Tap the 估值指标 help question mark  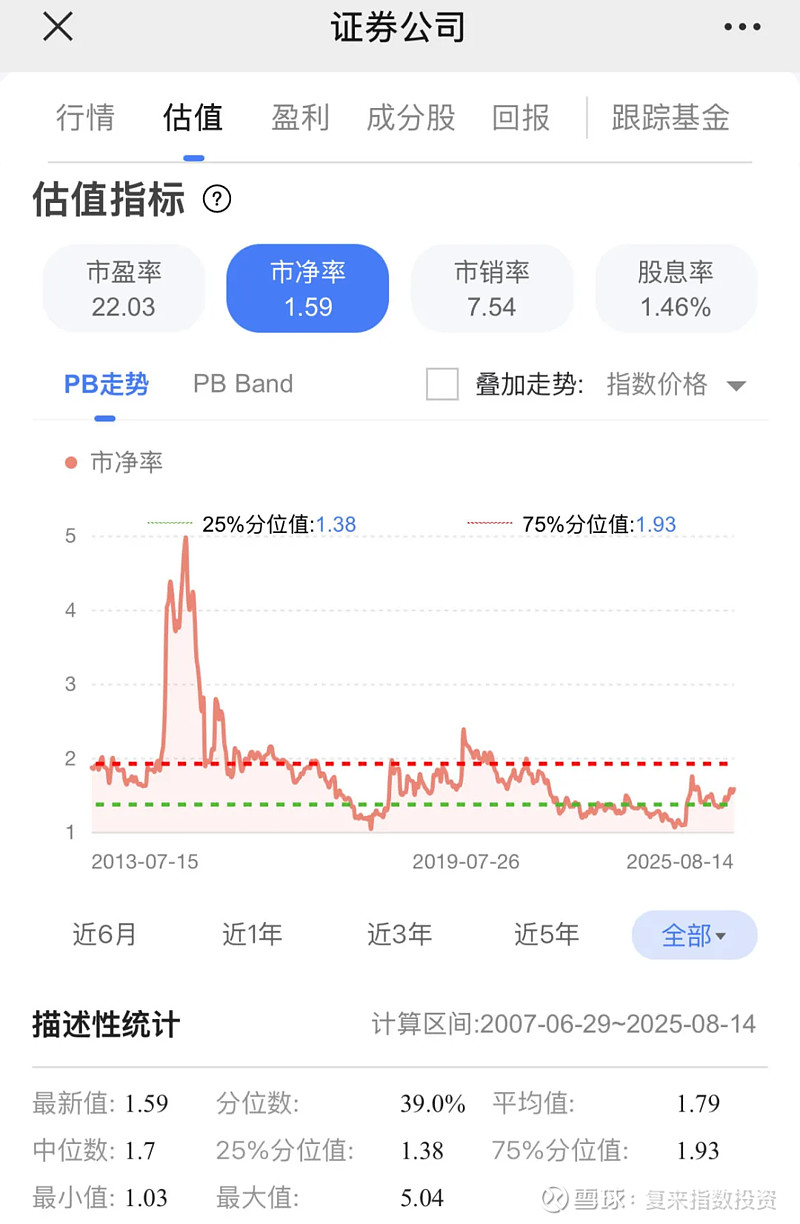tap(217, 199)
